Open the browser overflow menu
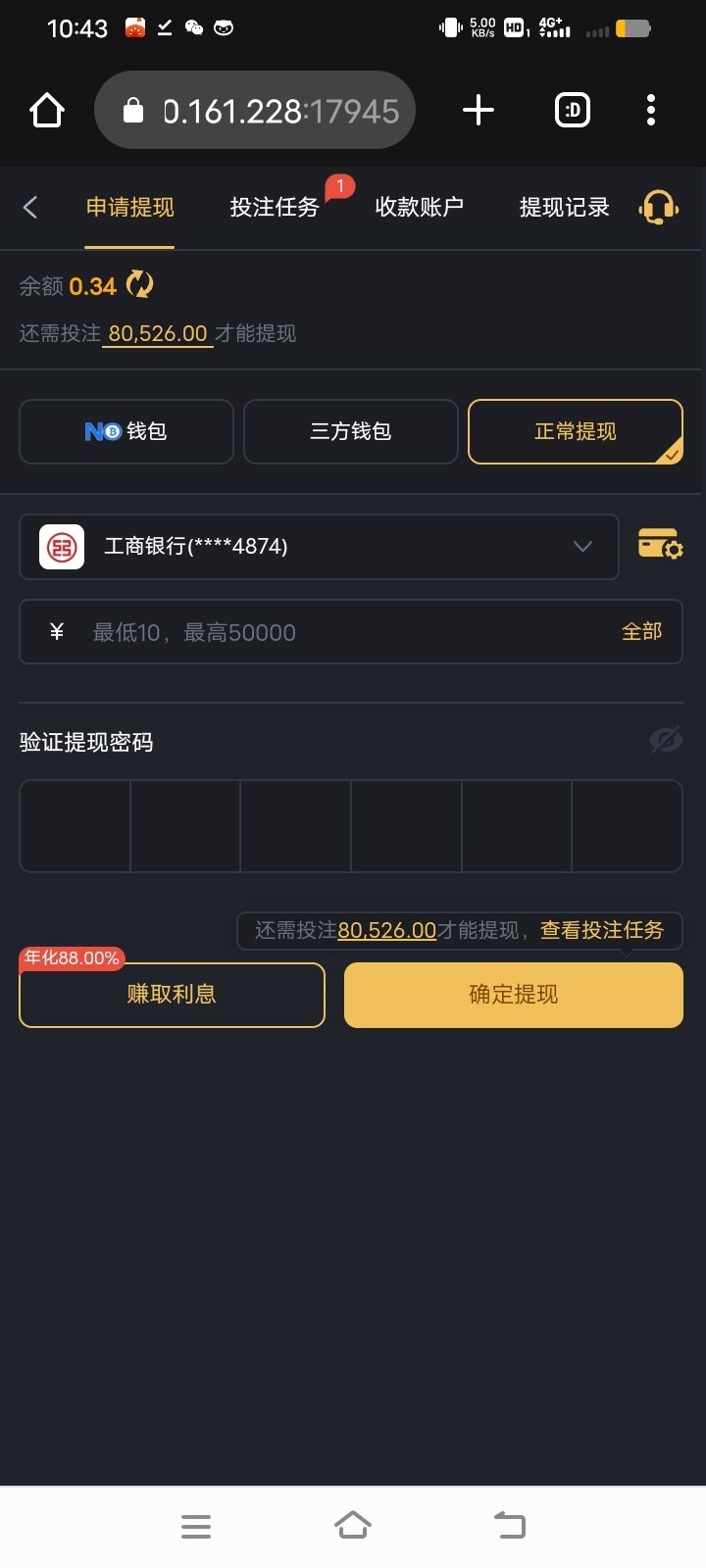Image resolution: width=706 pixels, height=1568 pixels. [x=650, y=110]
